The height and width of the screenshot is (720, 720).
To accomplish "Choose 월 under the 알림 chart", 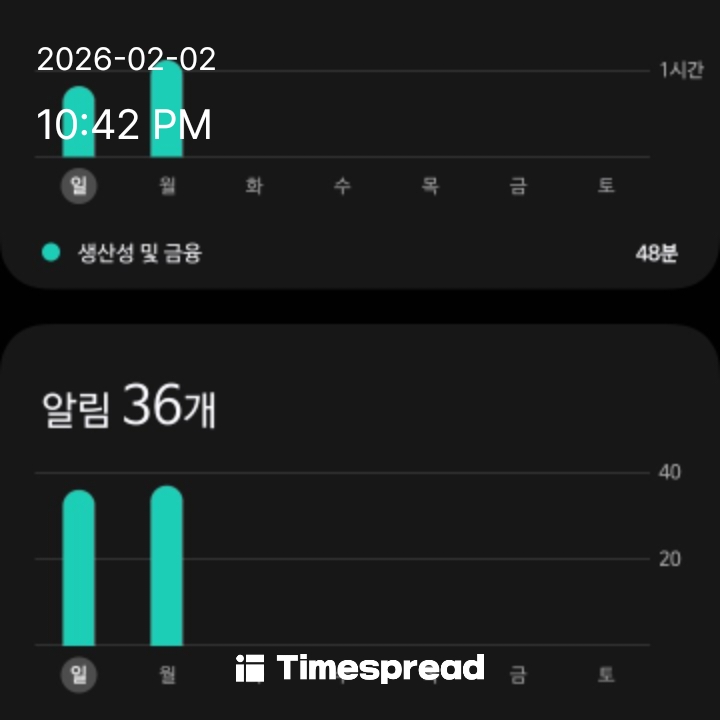I will [167, 675].
